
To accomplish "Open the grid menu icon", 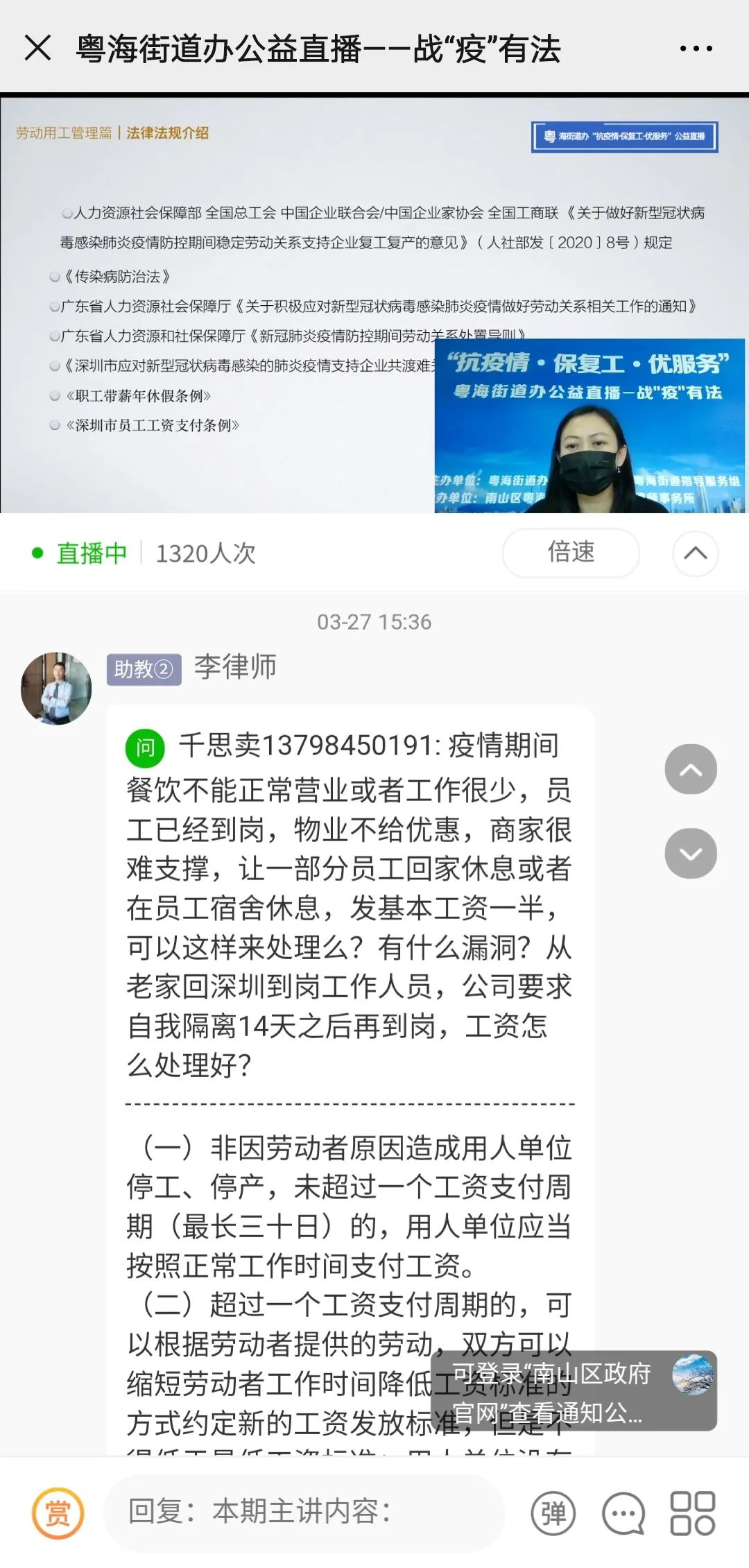I will [692, 1513].
